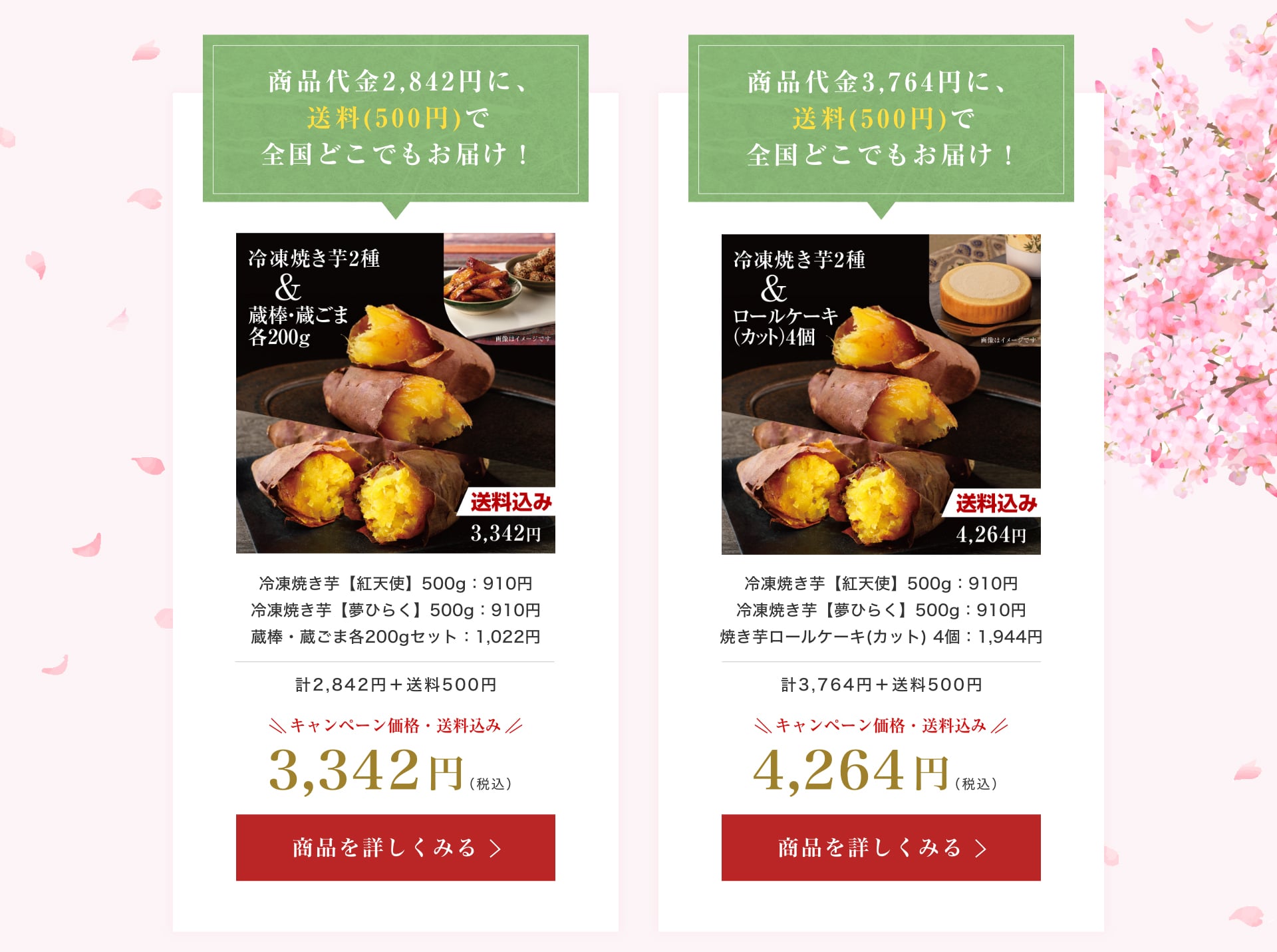Open details for the 4,264円 roll cake set

[881, 847]
